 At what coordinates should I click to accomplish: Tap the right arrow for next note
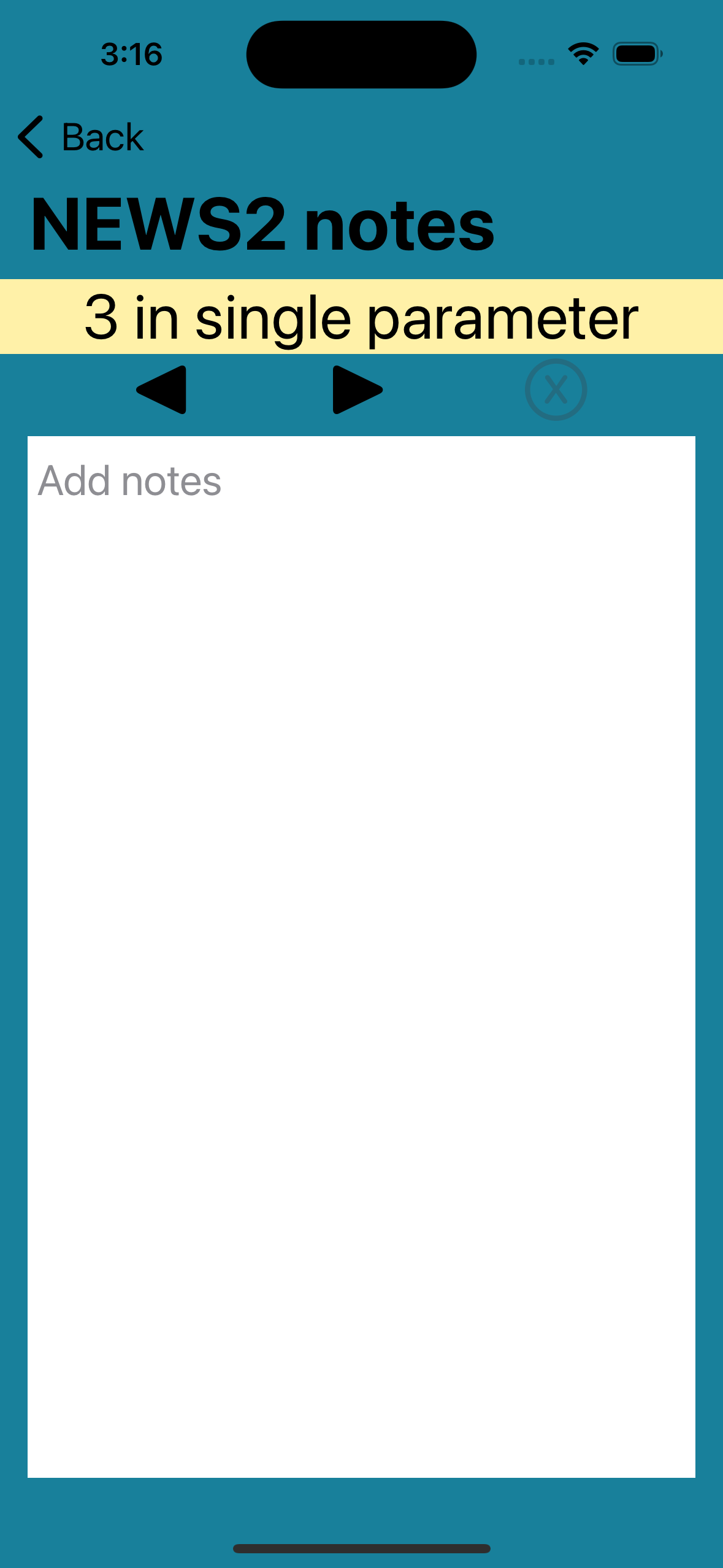click(358, 390)
